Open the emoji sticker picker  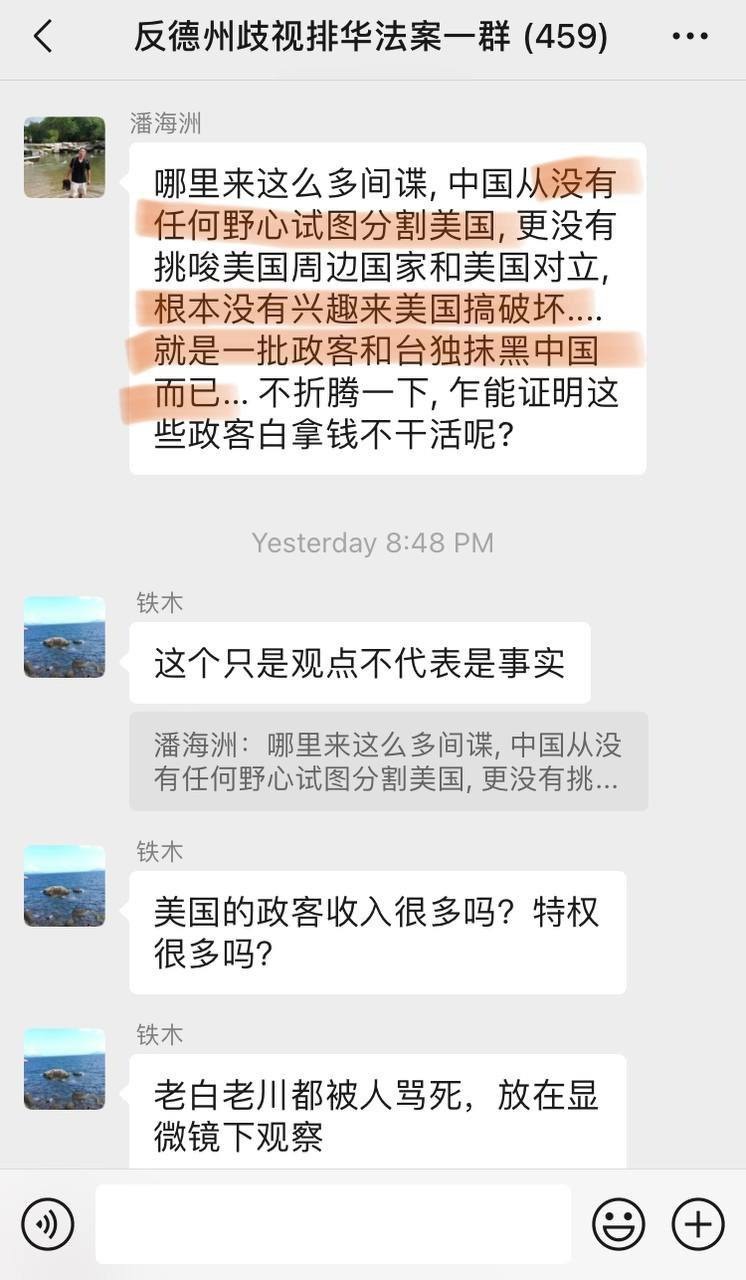point(618,1224)
